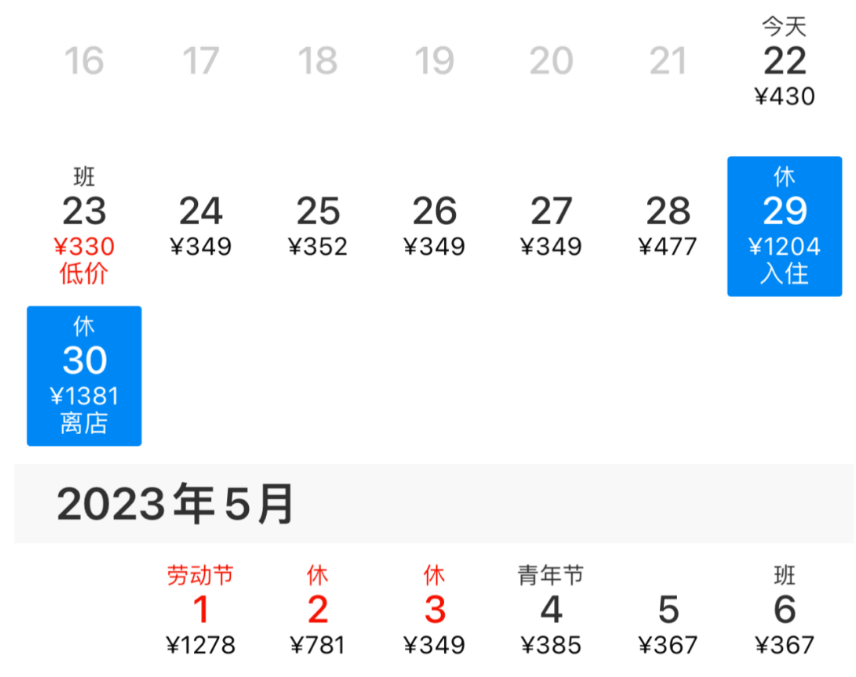
Task: Select May 4 青年节 at ¥385
Action: 551,610
